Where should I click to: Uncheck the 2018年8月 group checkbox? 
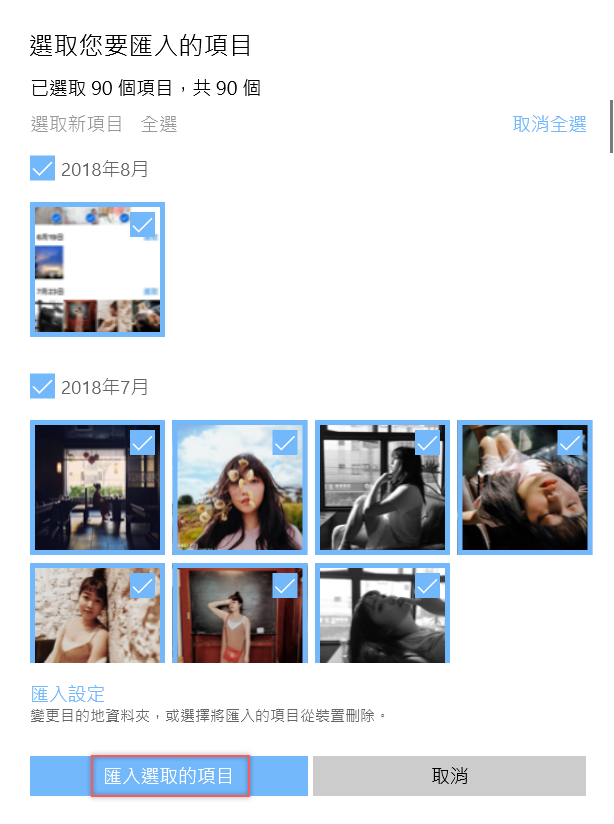click(42, 168)
